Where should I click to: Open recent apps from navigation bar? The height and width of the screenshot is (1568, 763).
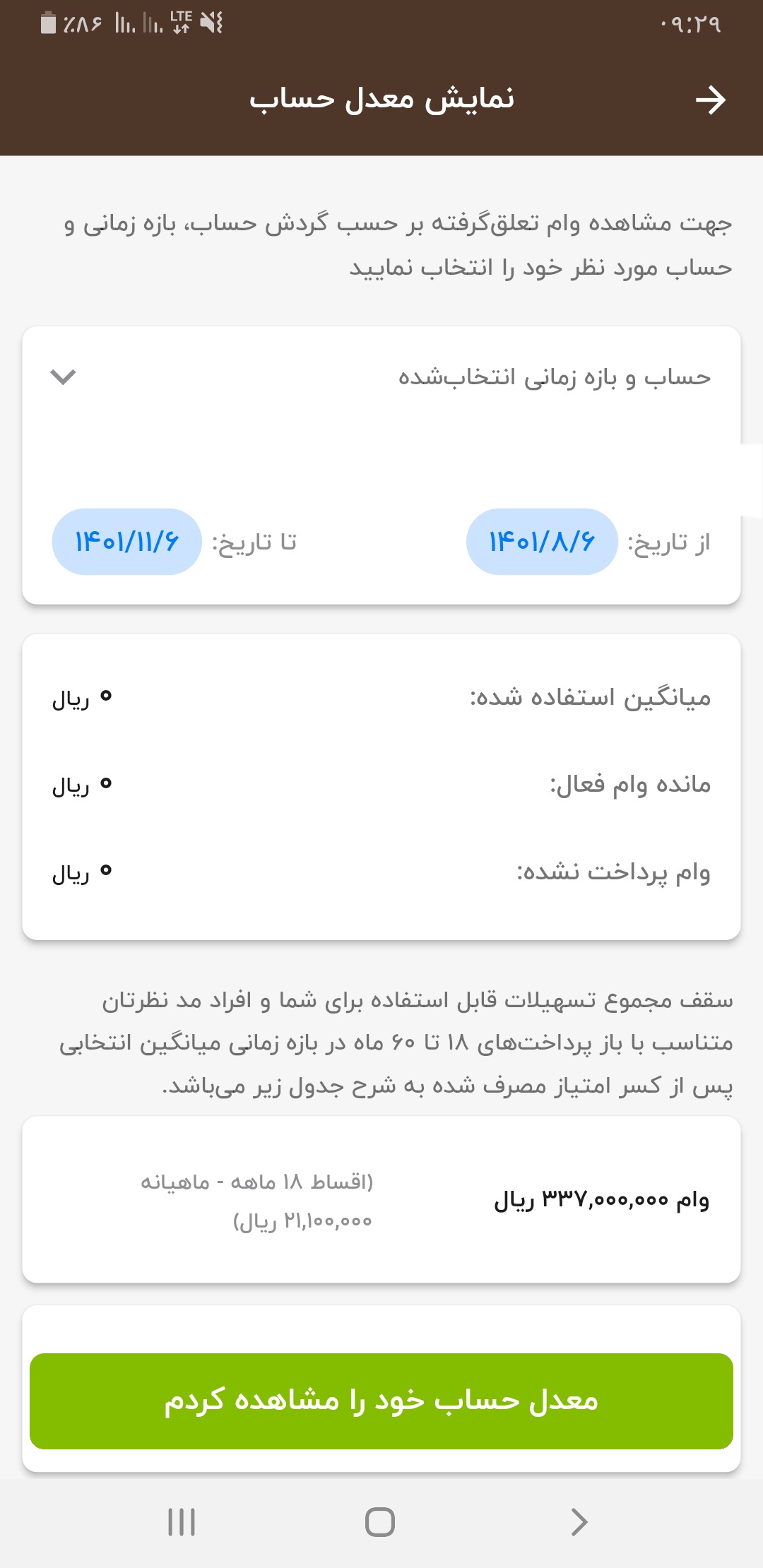tap(182, 1522)
